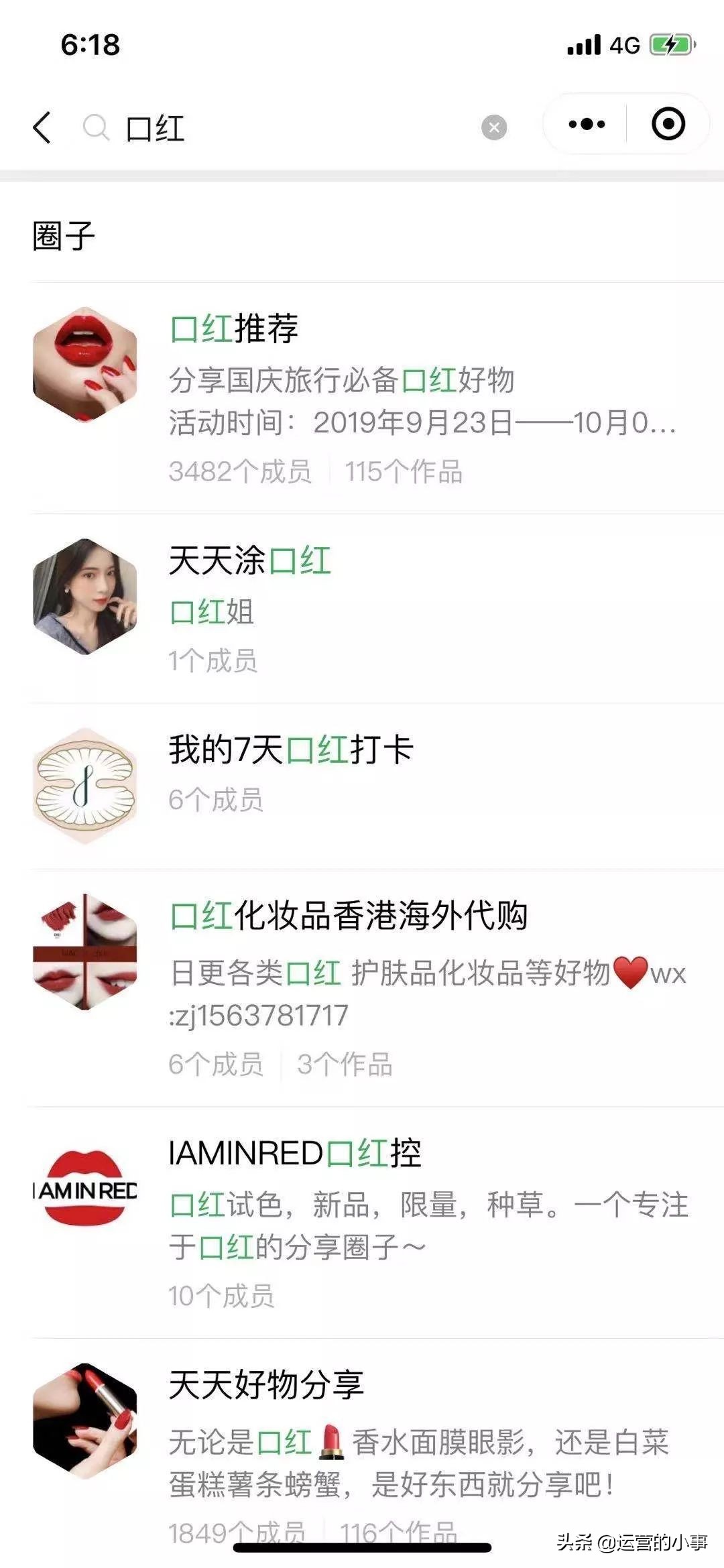724x1568 pixels.
Task: Tap the 4G network indicator
Action: point(623,43)
